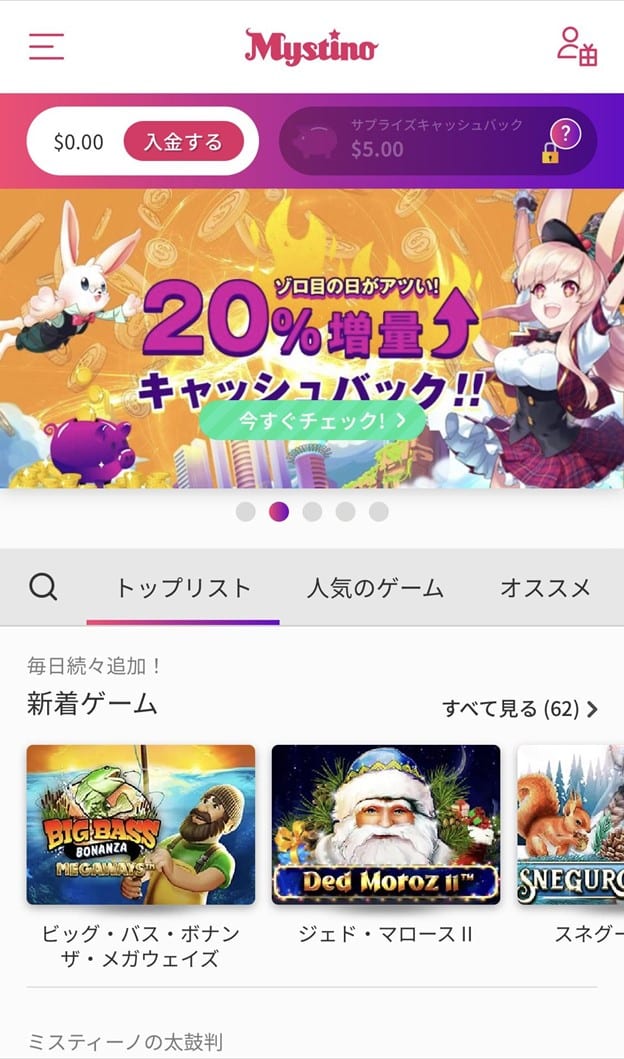The image size is (624, 1059).
Task: Tap the 入金する deposit button
Action: (x=183, y=142)
